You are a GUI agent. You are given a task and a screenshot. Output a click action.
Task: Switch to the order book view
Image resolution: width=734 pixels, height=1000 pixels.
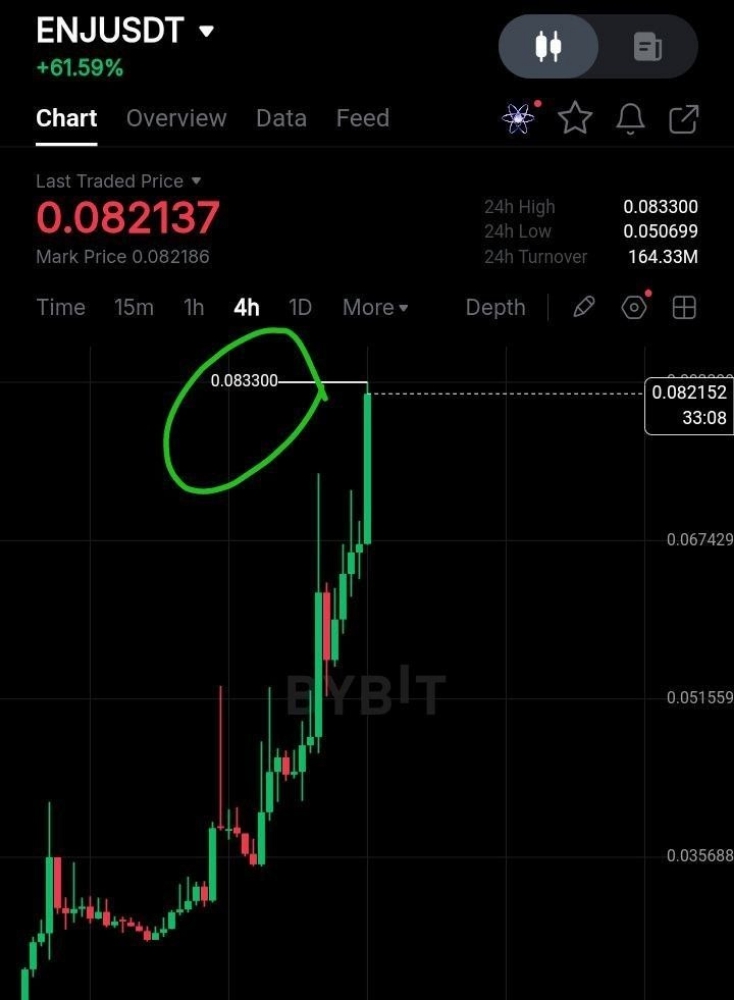pos(647,46)
